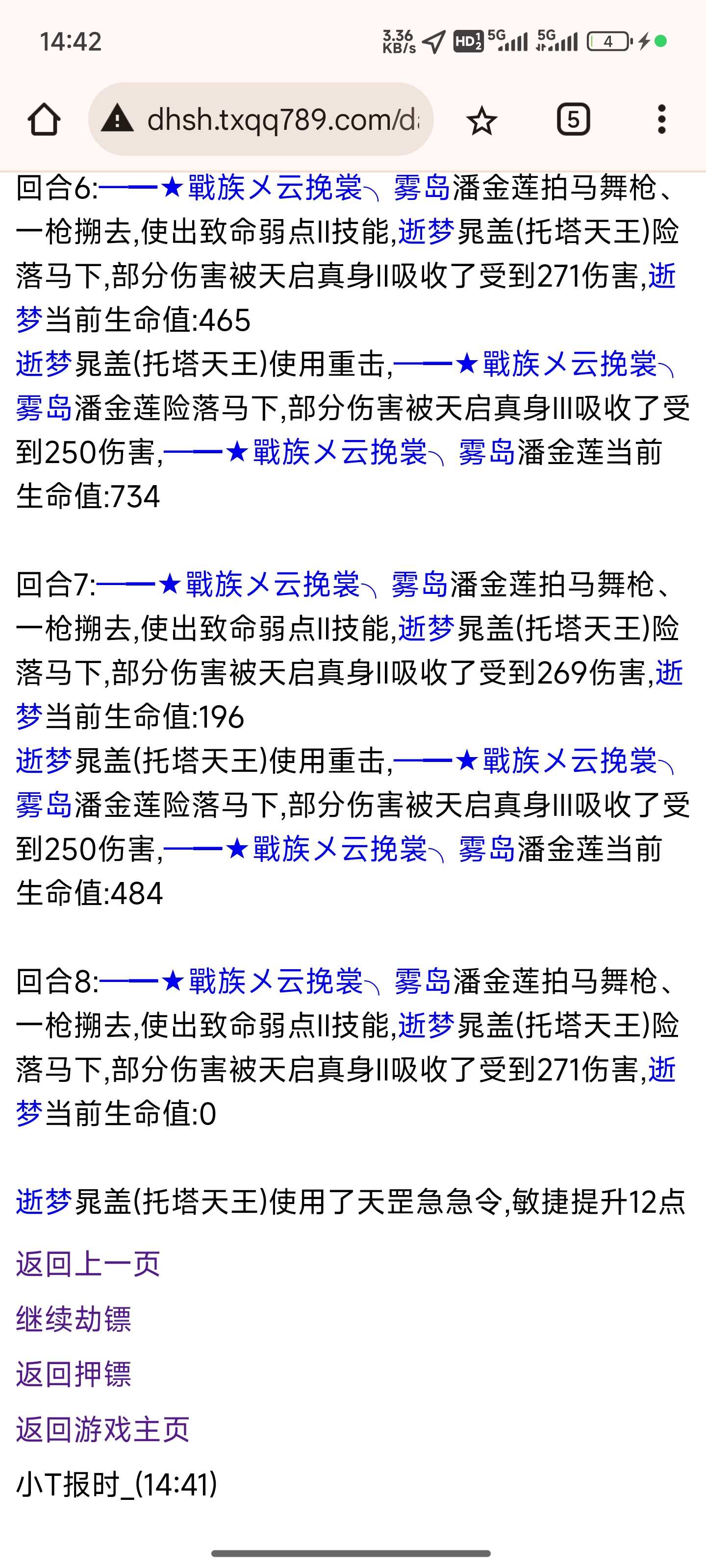The height and width of the screenshot is (1568, 706).
Task: Open player 逝梦 link in final line
Action: pos(44,1202)
